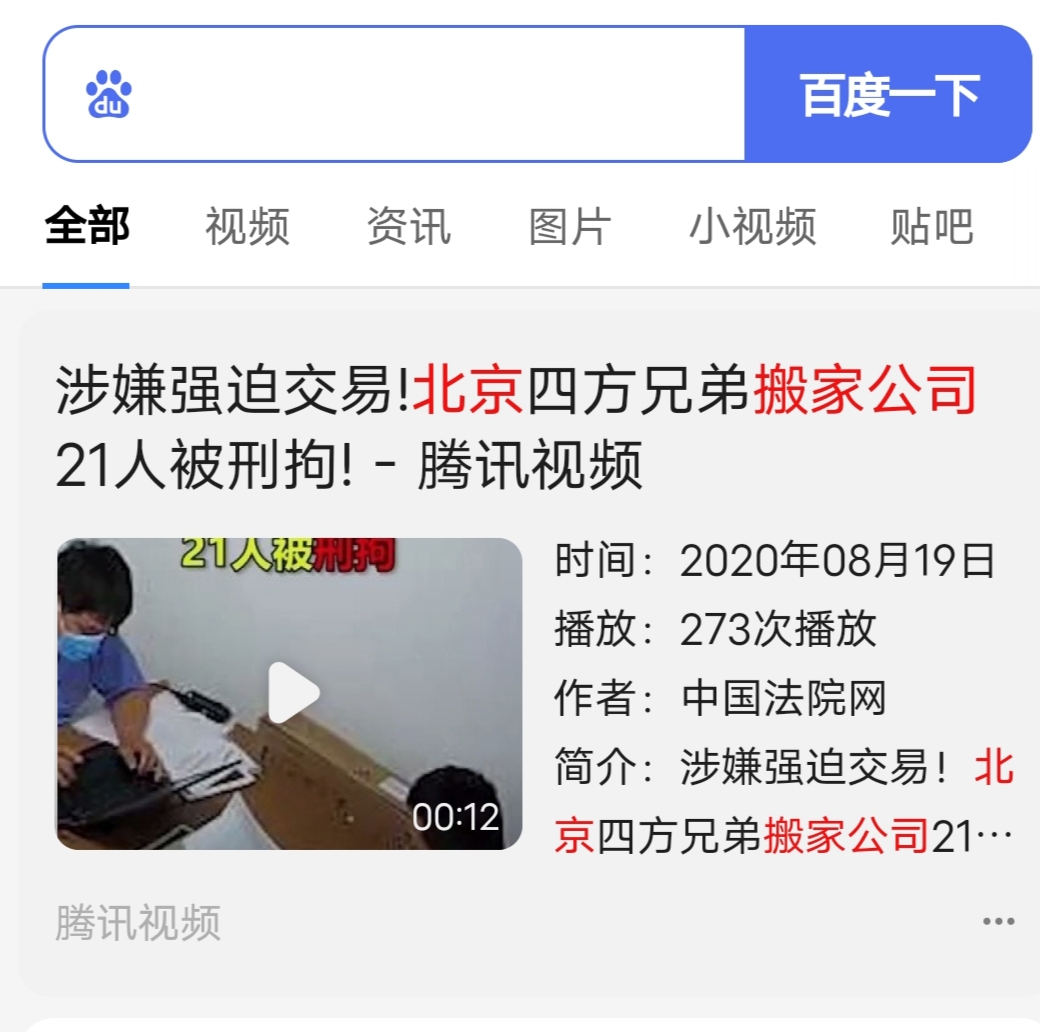Screen dimensions: 1040x1032
Task: Switch to the 小视频 tab
Action: coord(752,227)
